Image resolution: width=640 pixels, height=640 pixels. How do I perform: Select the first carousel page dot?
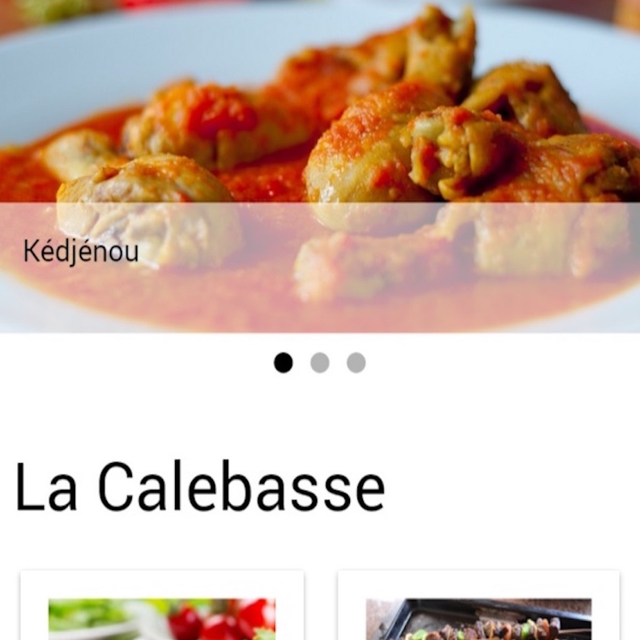click(x=284, y=362)
